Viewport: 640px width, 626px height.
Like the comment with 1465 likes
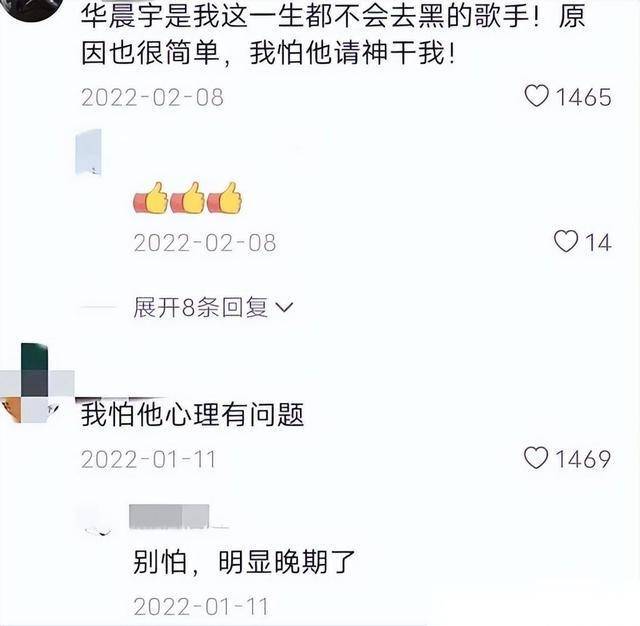click(x=537, y=97)
